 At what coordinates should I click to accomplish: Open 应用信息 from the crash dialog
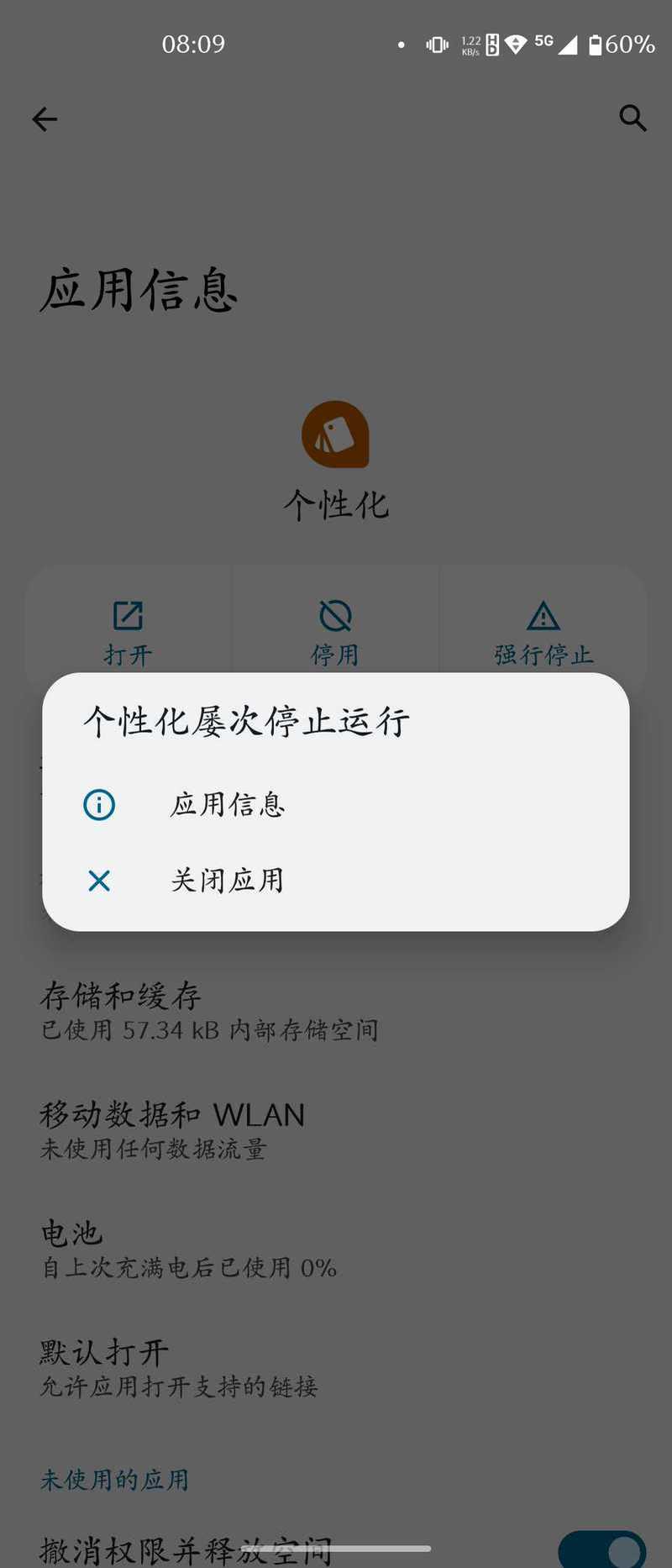click(x=227, y=804)
